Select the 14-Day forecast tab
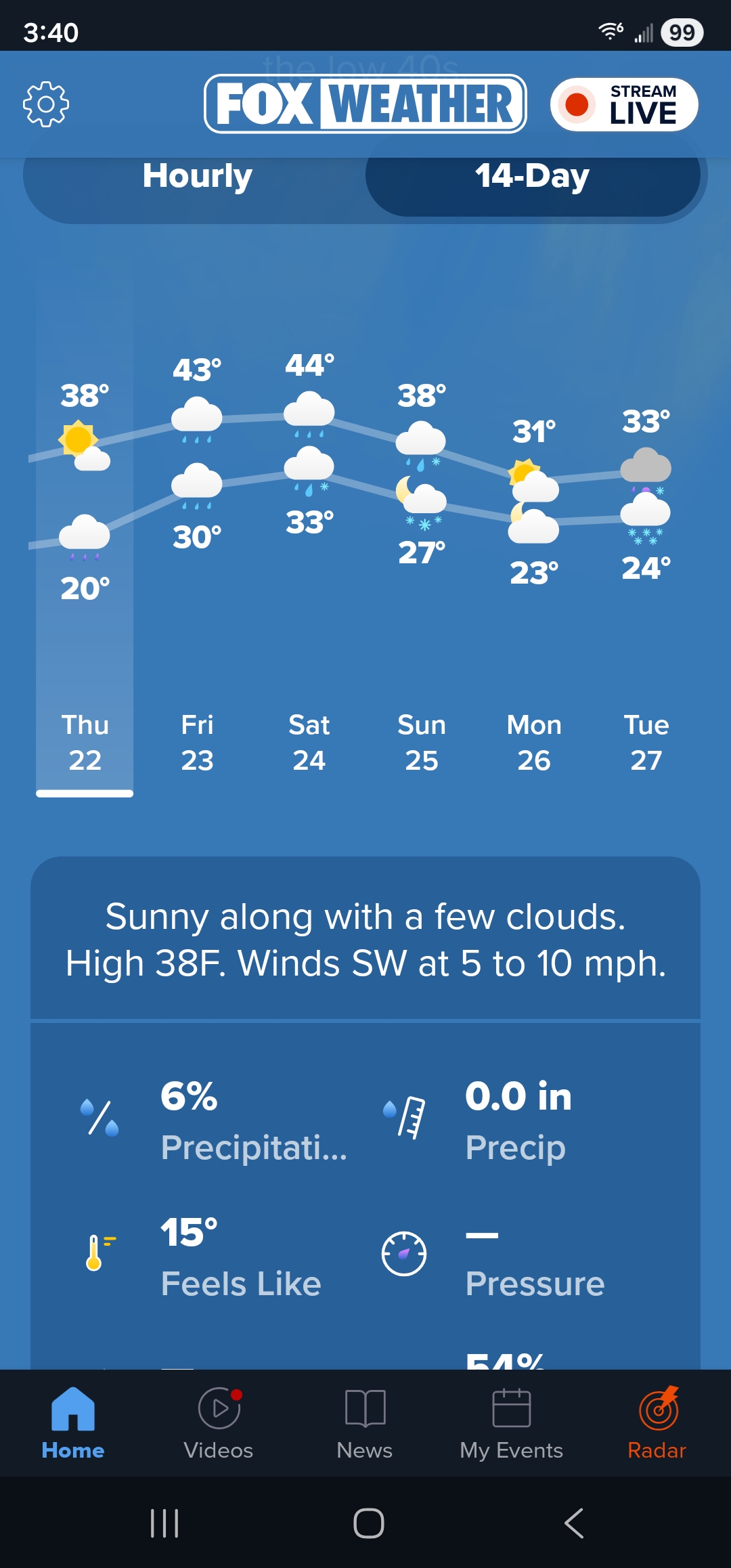The height and width of the screenshot is (1568, 731). coord(532,177)
